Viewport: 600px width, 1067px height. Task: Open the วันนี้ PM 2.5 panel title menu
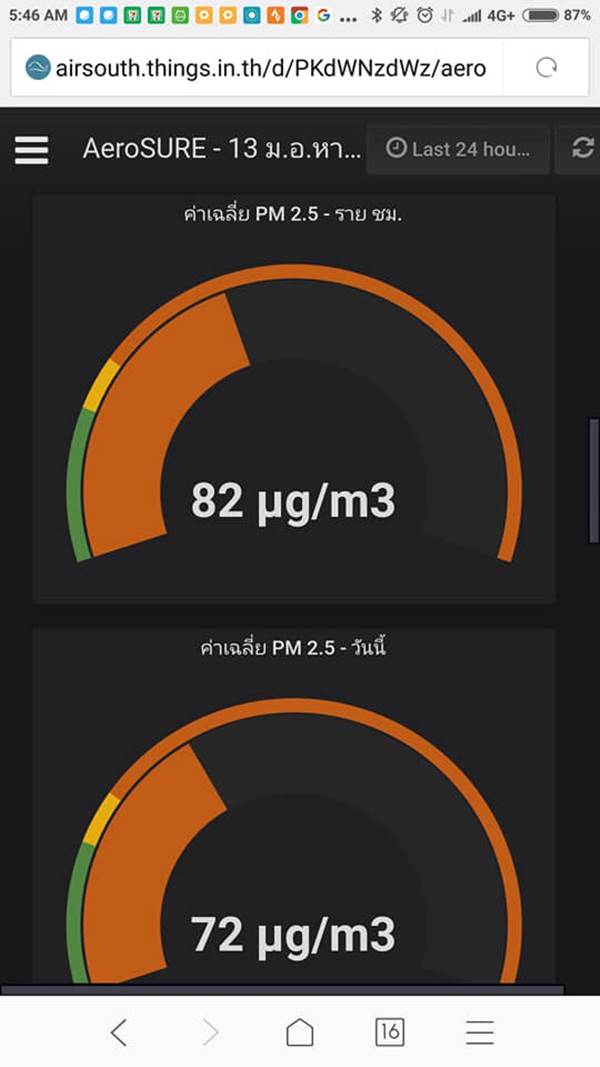point(293,647)
